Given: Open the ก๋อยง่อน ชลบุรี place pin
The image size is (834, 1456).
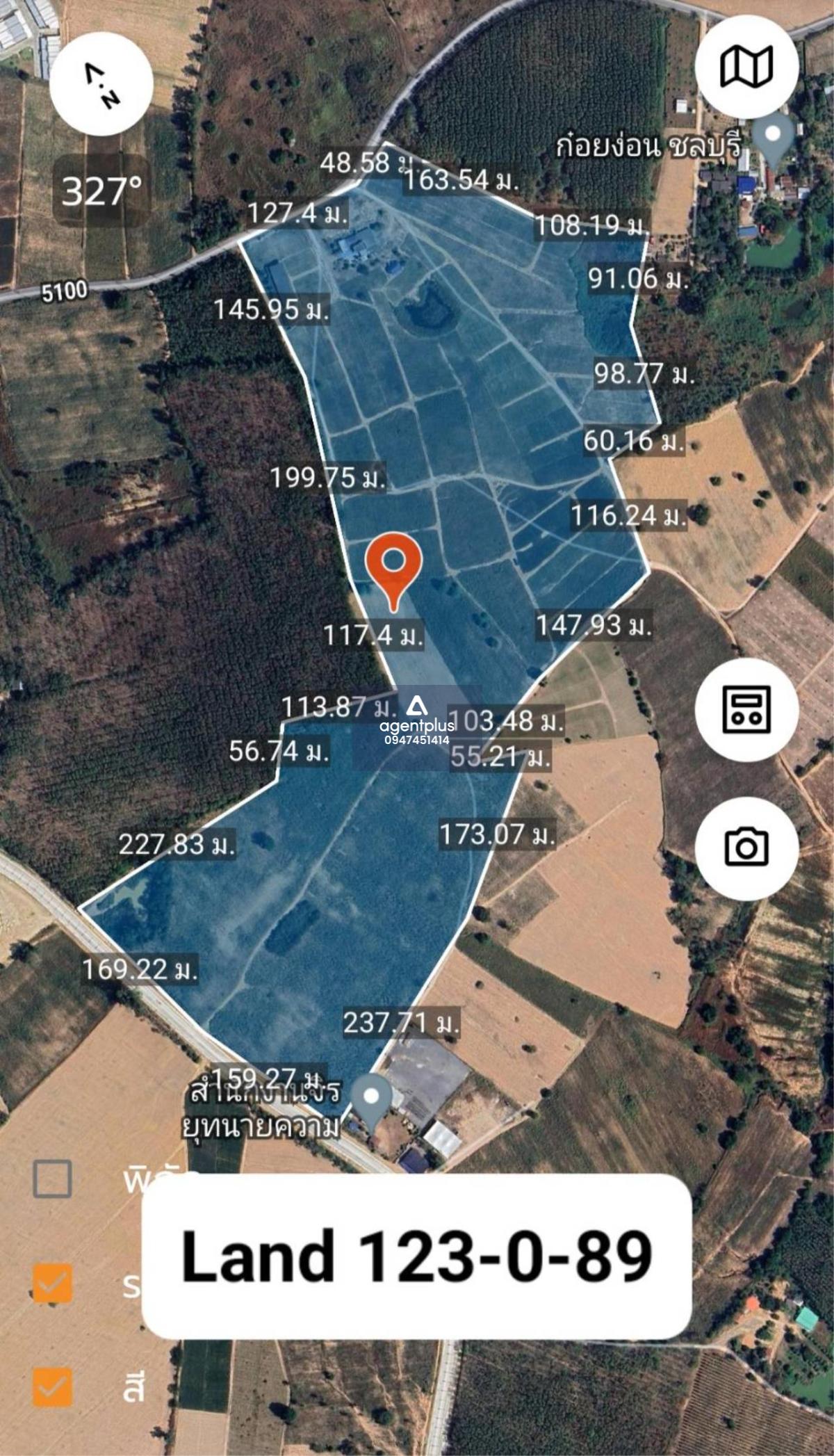Looking at the screenshot, I should (x=773, y=138).
